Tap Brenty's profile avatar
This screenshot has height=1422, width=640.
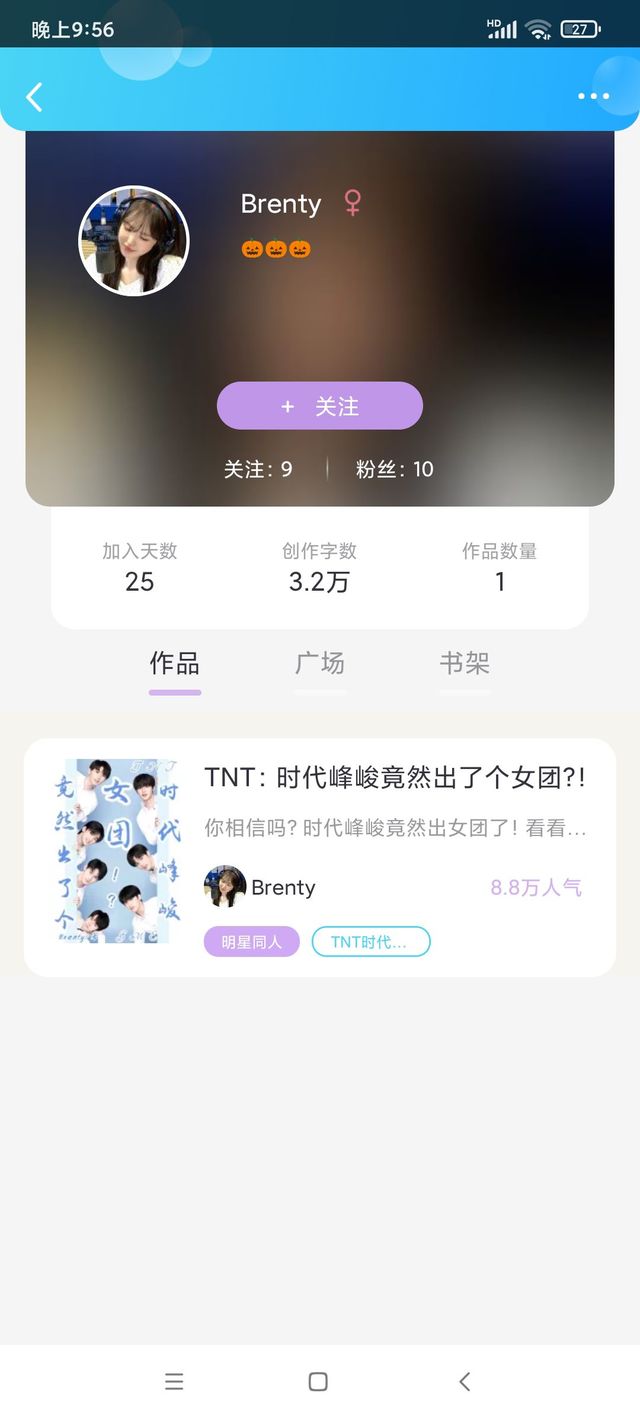coord(134,241)
